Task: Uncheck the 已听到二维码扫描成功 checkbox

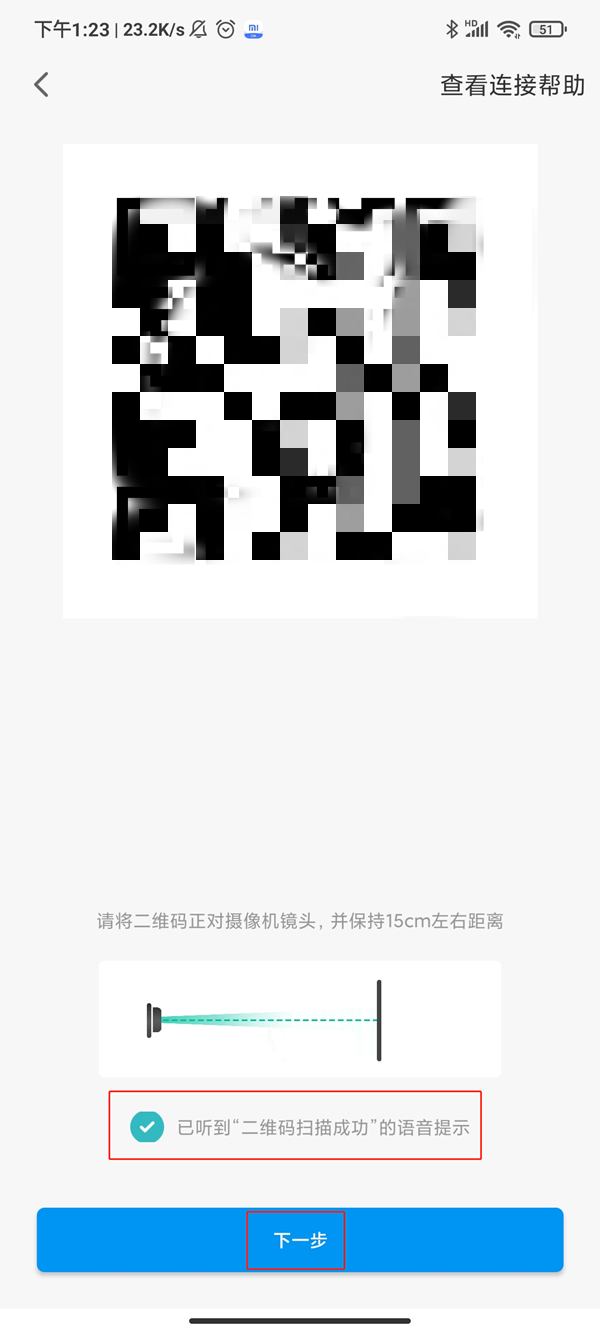Action: click(147, 1127)
